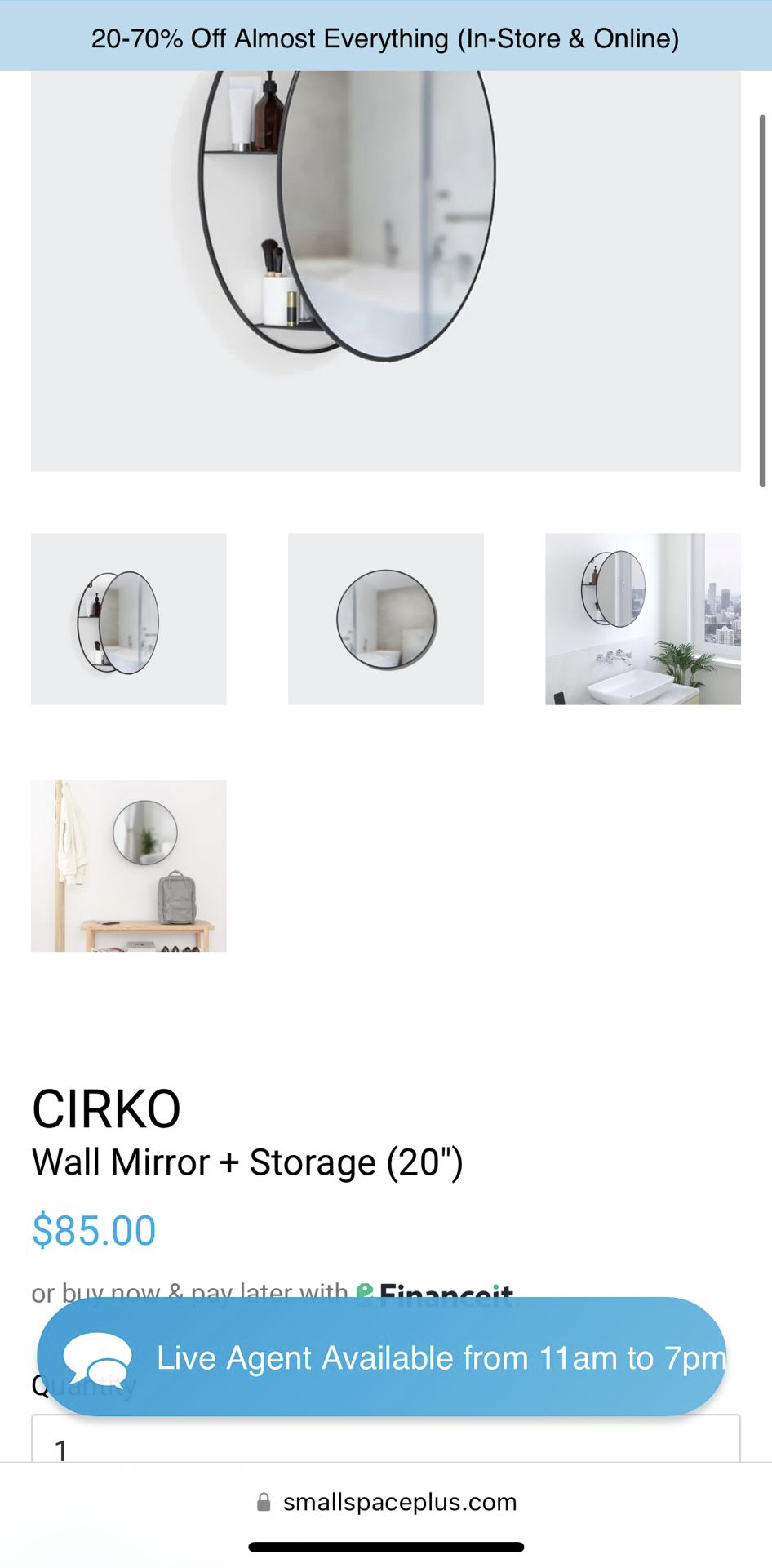Open the Live Agent chat bubble
The image size is (772, 1568).
coord(382,1357)
